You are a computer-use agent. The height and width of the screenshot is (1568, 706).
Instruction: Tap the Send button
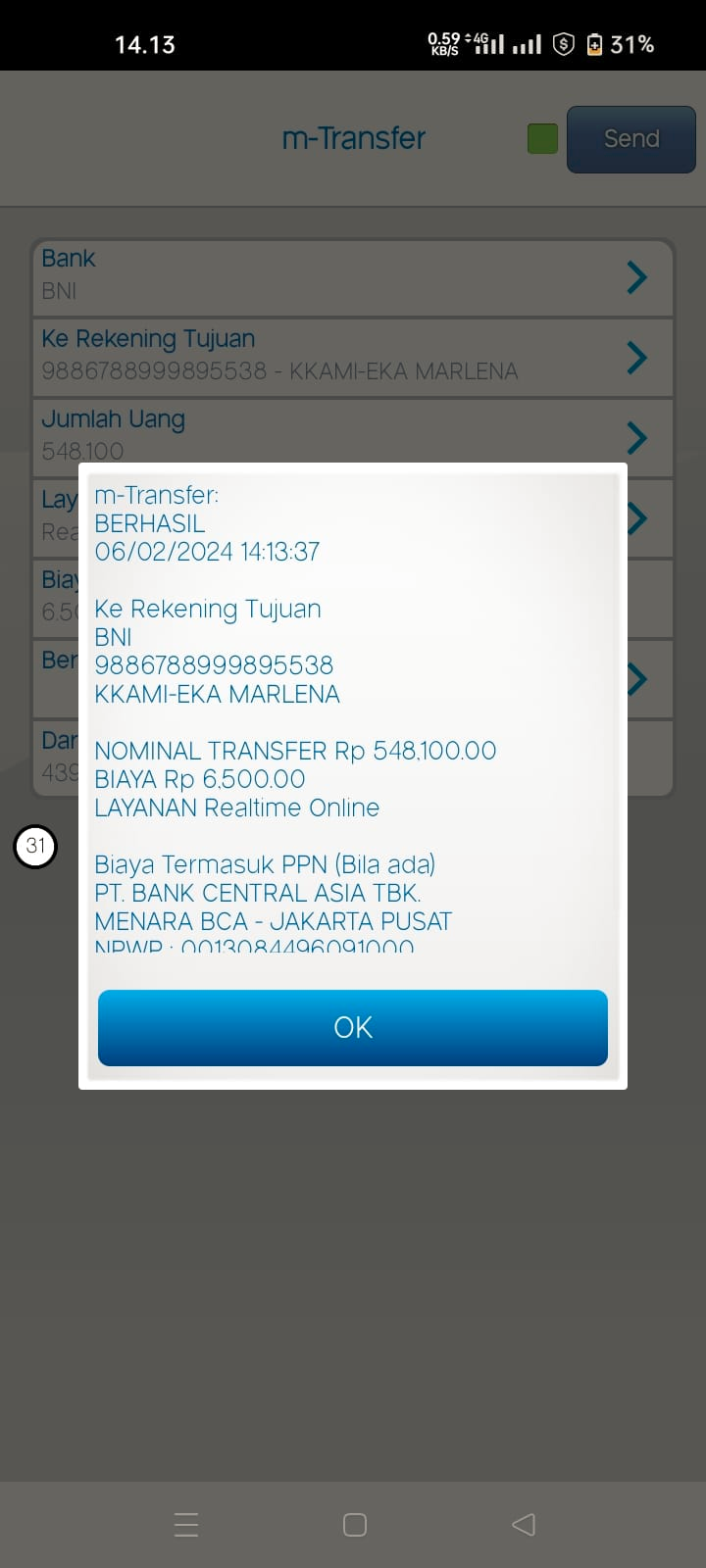pyautogui.click(x=630, y=139)
